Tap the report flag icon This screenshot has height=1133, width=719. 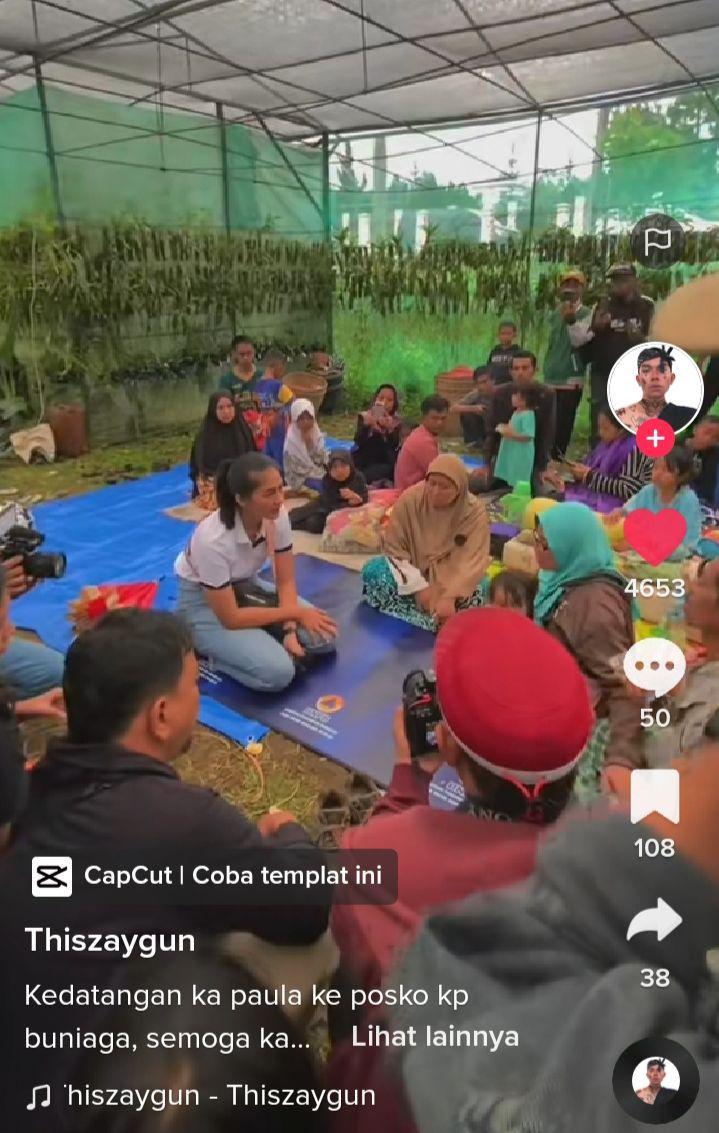tap(657, 241)
